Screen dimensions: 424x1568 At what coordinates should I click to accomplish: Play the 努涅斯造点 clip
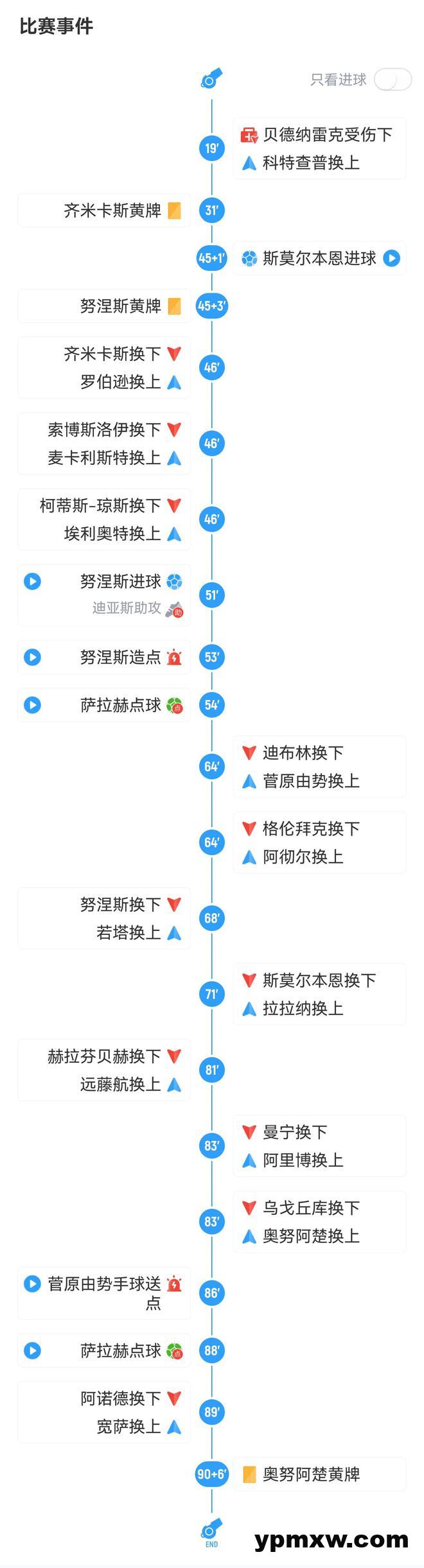pos(32,657)
